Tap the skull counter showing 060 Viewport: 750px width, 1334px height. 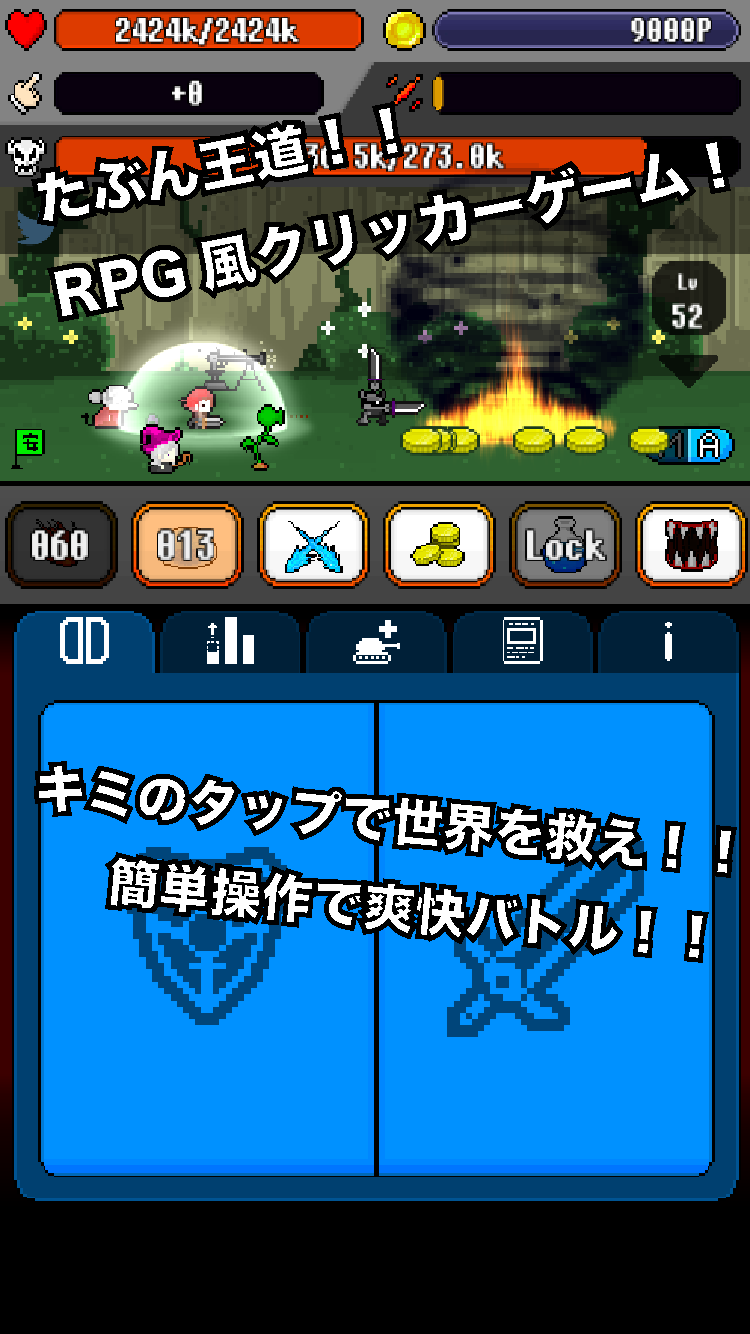coord(63,546)
